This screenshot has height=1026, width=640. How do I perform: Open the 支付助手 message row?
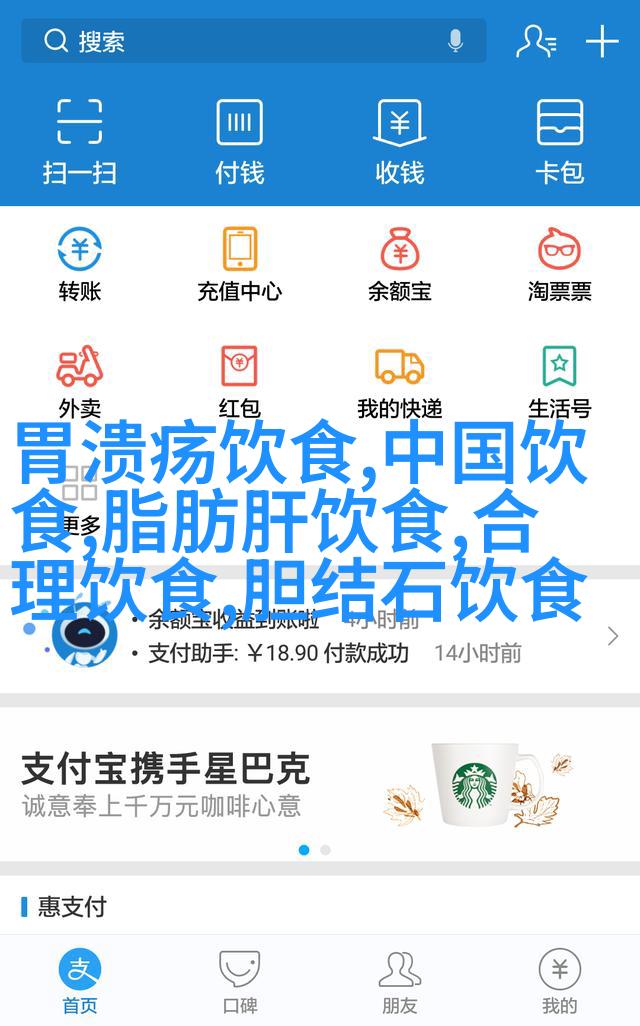[330, 653]
